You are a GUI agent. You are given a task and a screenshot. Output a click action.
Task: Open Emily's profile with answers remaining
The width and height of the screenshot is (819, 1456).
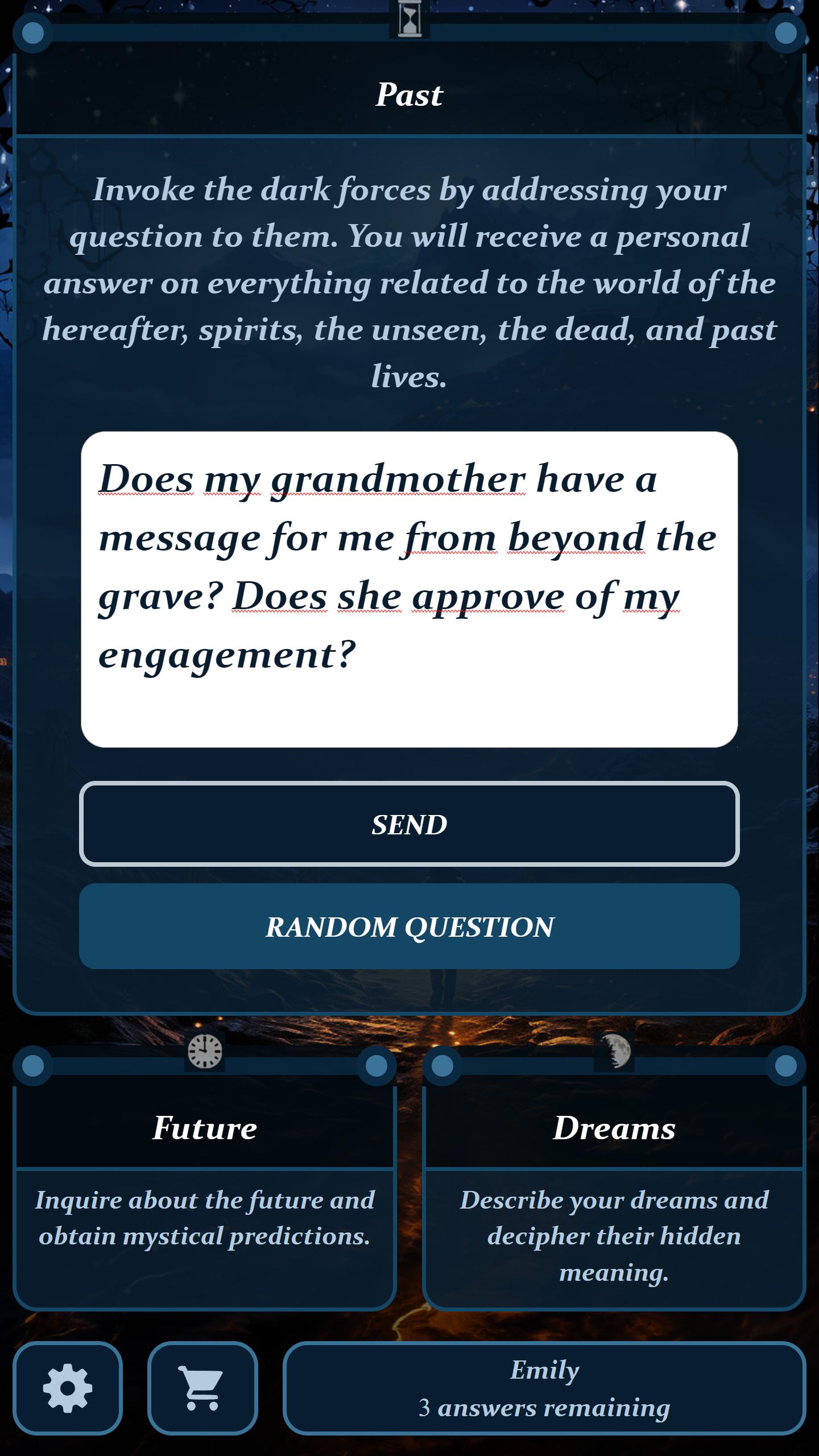click(544, 1388)
